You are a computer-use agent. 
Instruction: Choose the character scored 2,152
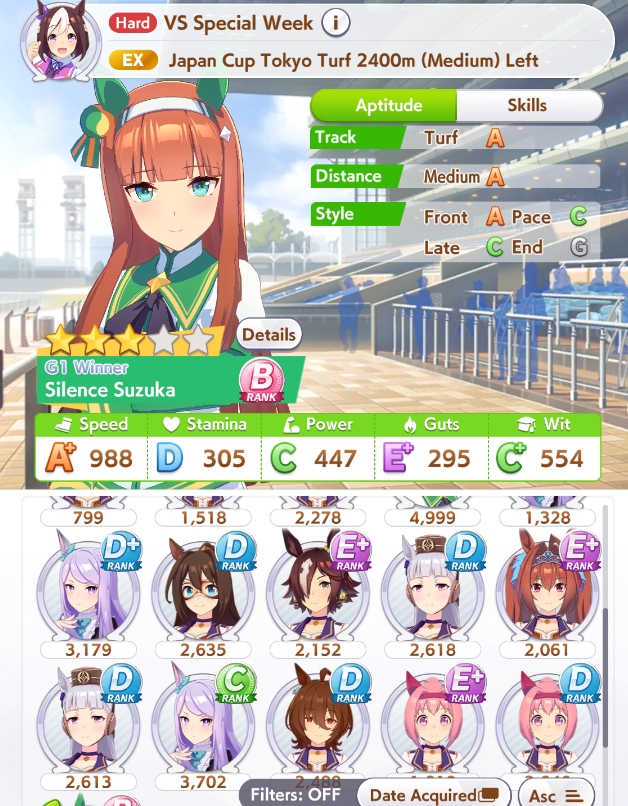click(x=320, y=593)
